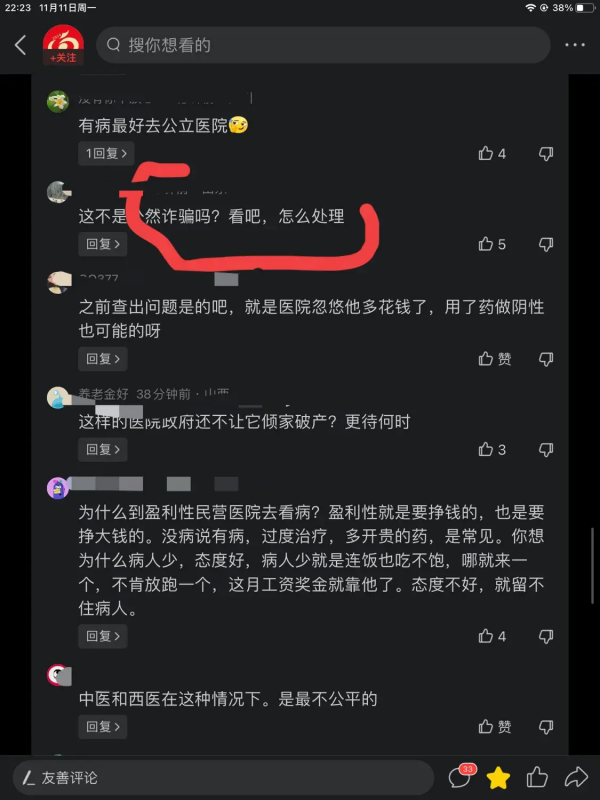Follow the account via +关注 avatar

(x=64, y=45)
